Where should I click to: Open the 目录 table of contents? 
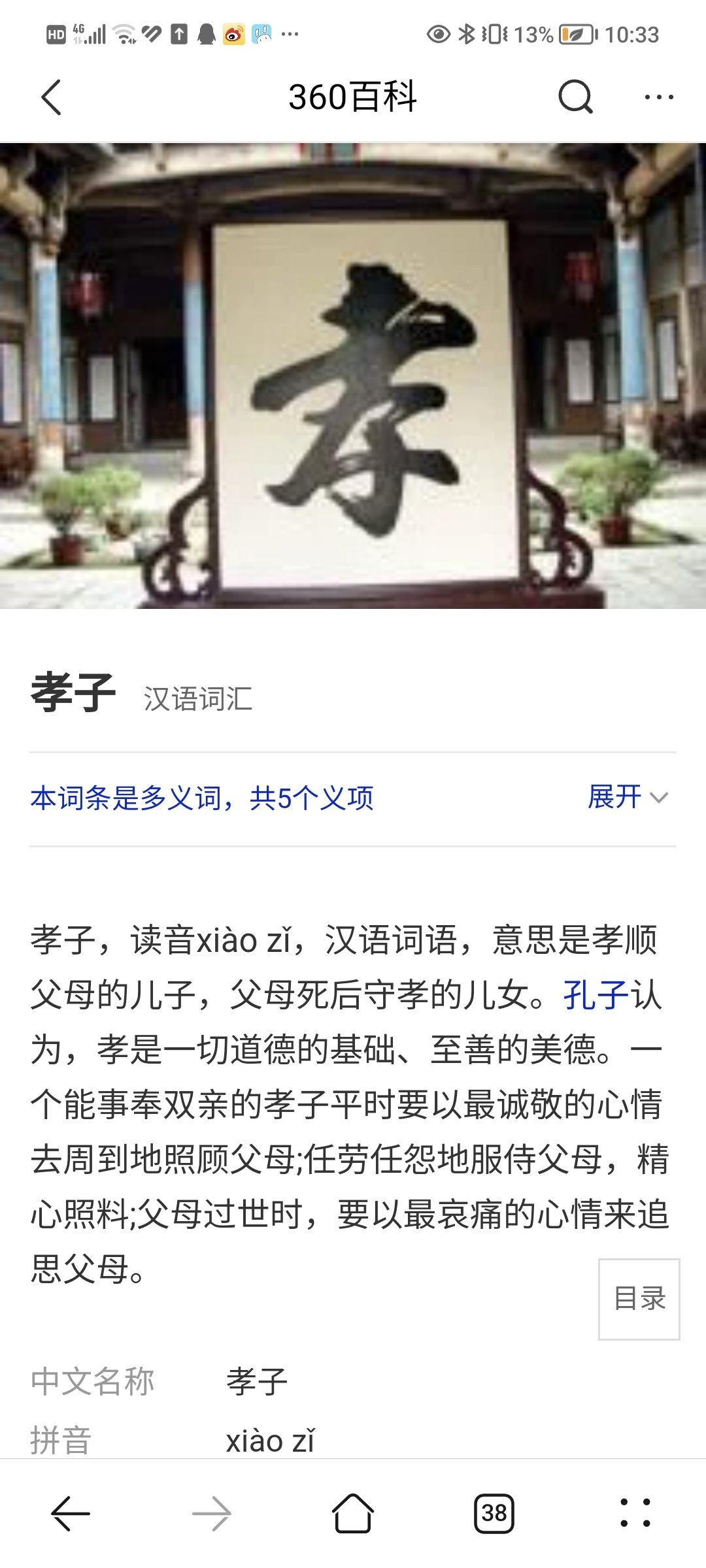pyautogui.click(x=639, y=1299)
